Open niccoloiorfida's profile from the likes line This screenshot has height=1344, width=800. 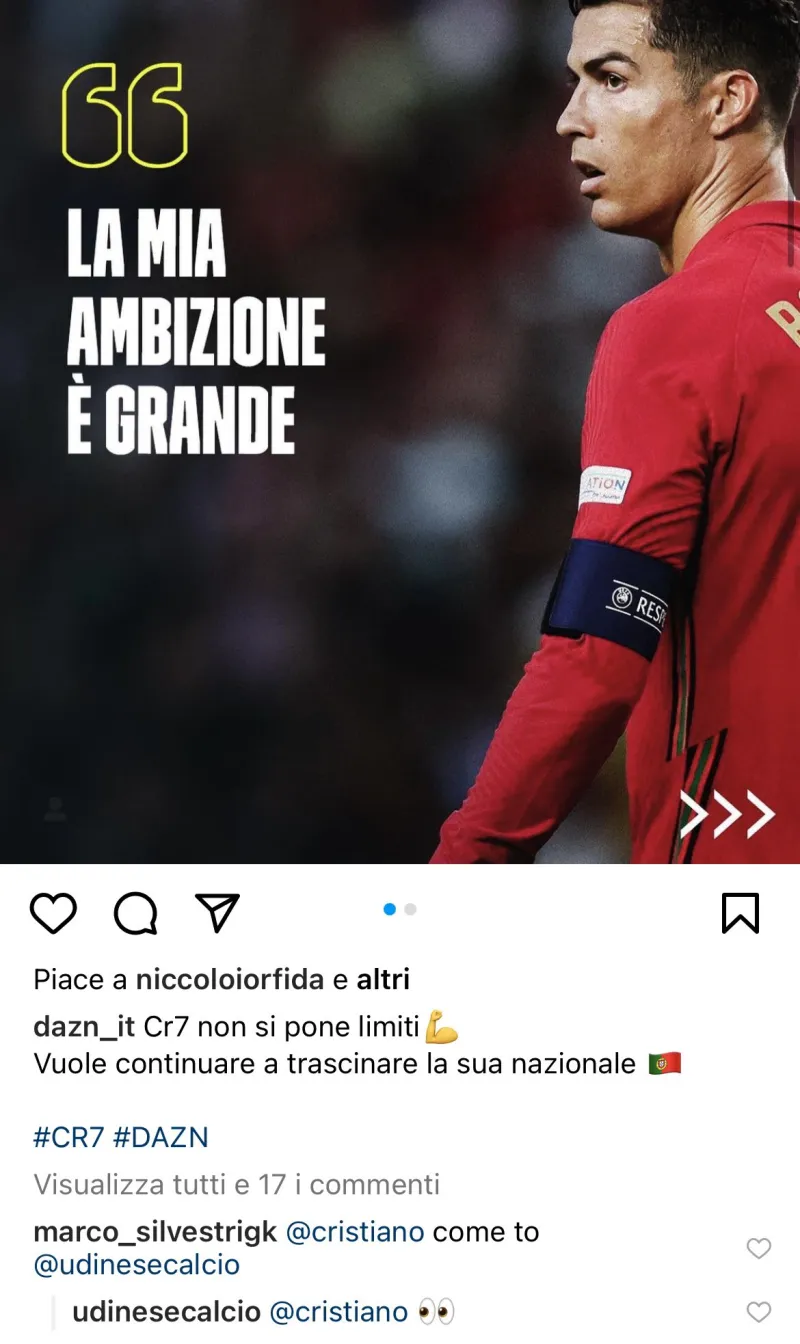[230, 979]
